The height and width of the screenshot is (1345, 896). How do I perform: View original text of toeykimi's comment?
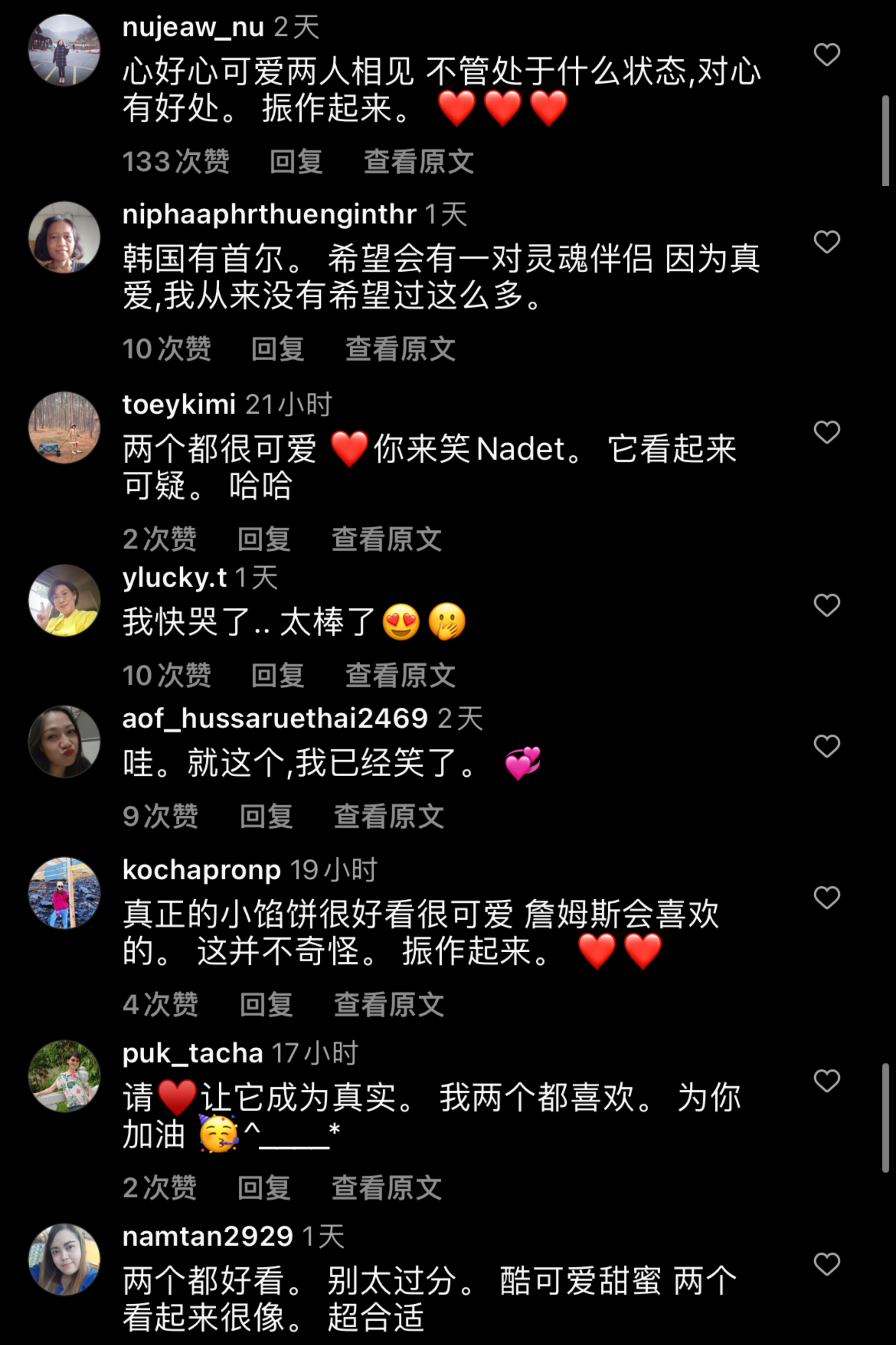click(x=386, y=539)
